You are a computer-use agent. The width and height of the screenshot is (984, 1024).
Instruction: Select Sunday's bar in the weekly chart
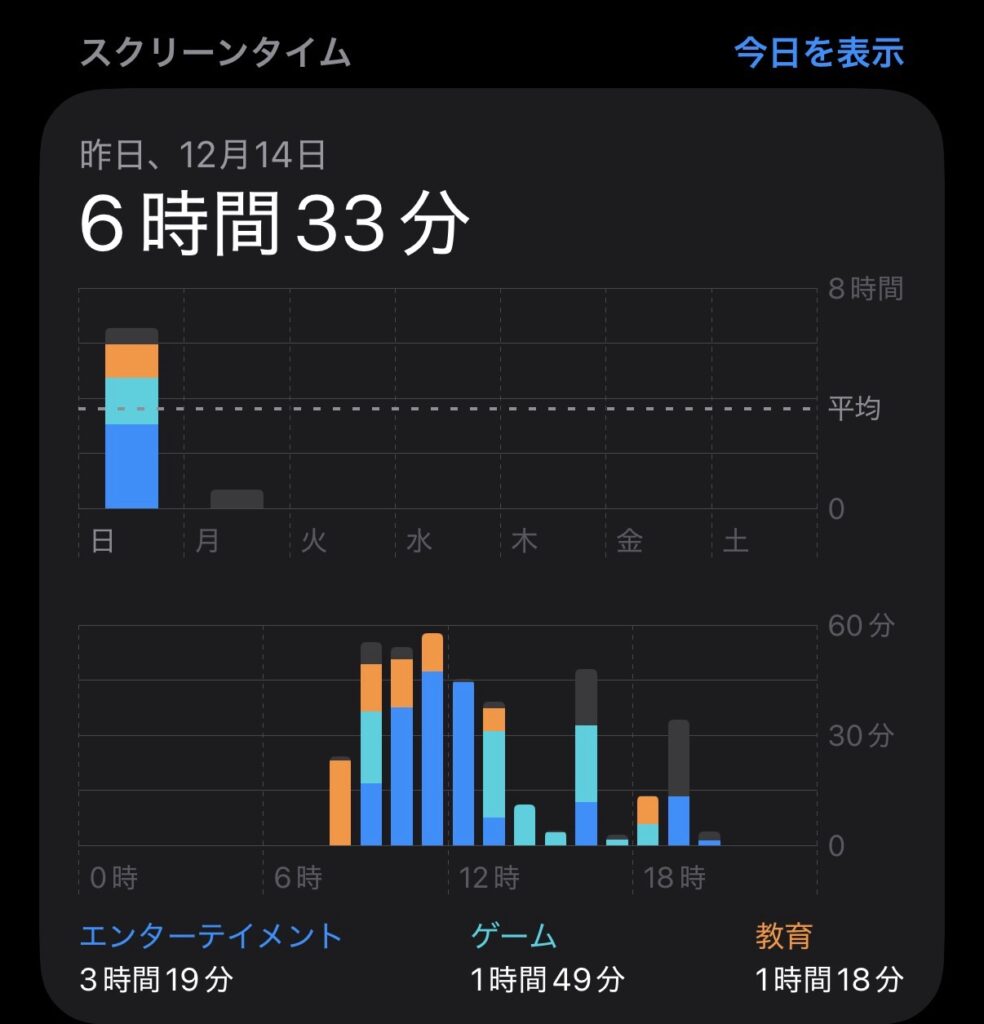click(x=131, y=420)
